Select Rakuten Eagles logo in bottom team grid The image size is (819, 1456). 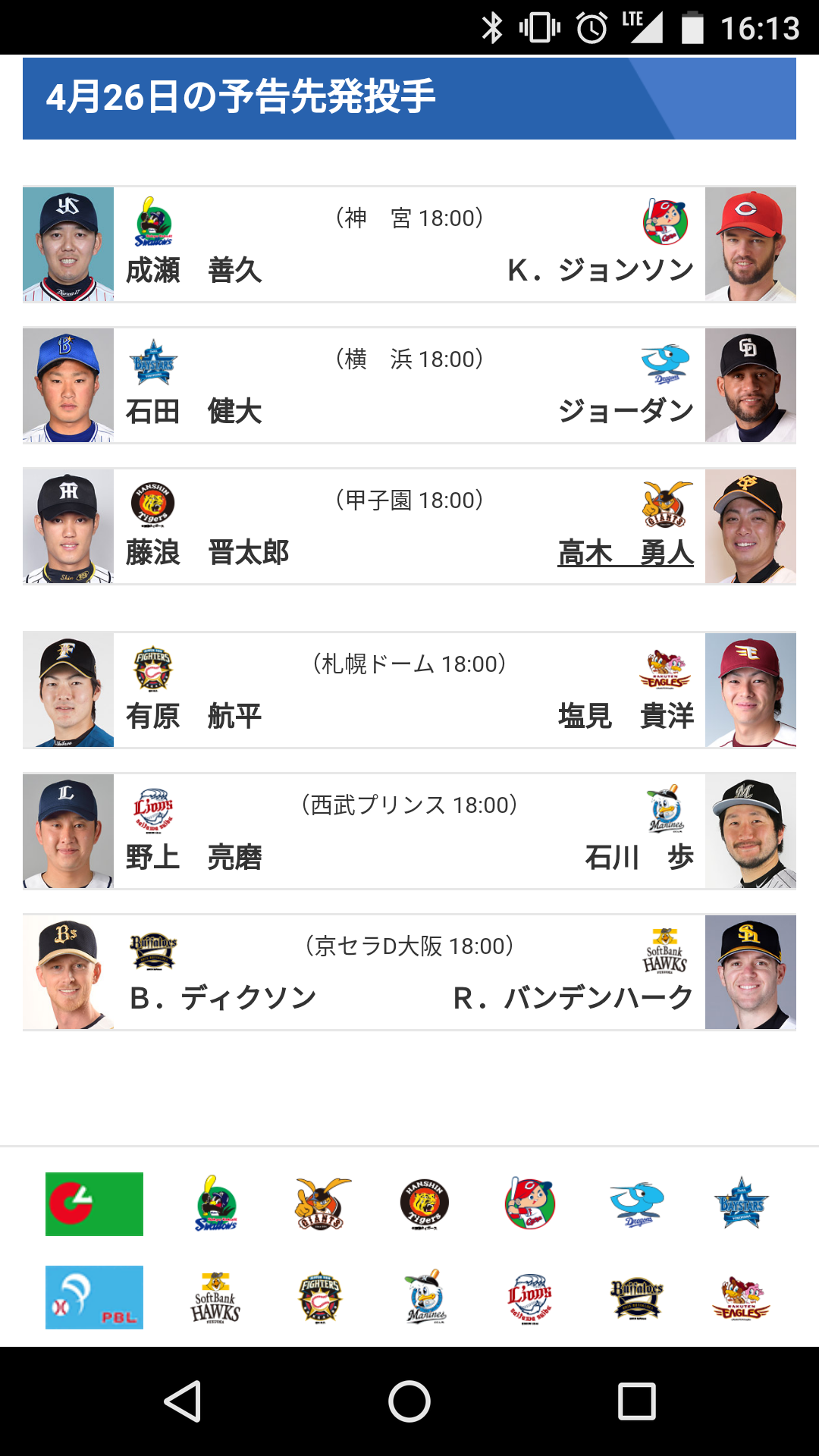pyautogui.click(x=741, y=1298)
